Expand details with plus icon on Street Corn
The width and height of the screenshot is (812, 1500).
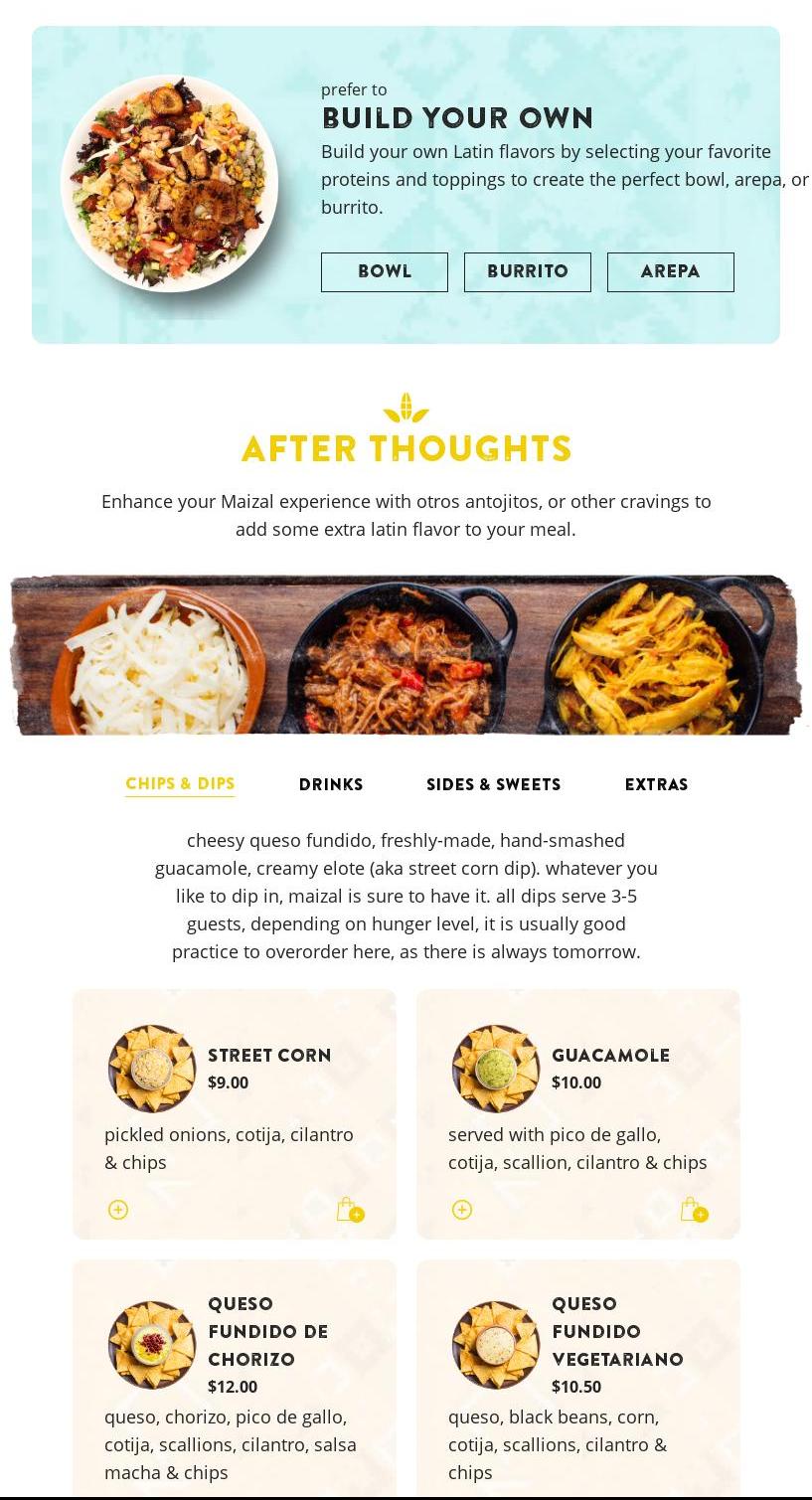[x=118, y=1210]
